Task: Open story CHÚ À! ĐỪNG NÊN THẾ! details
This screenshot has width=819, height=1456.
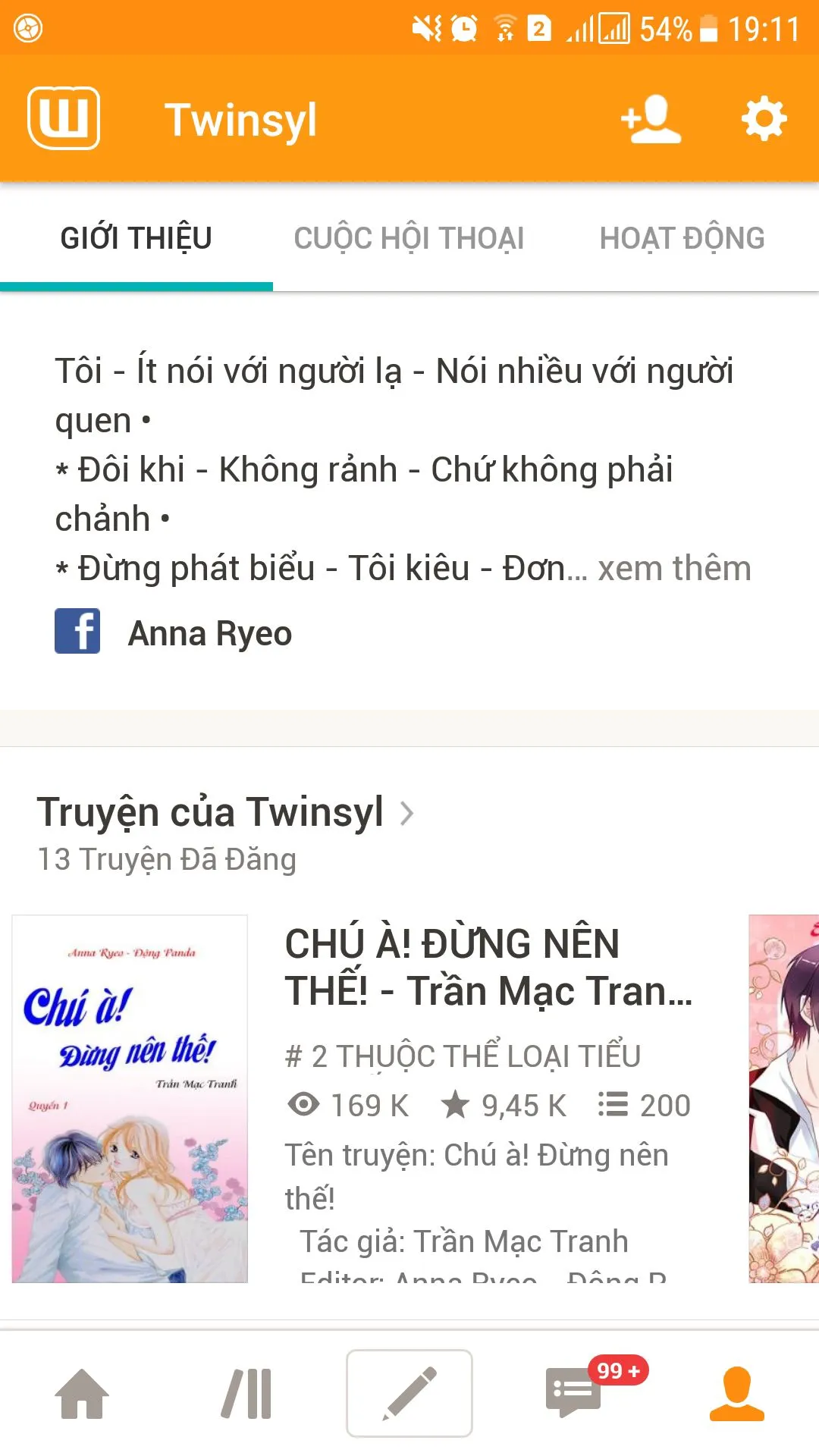Action: (x=488, y=968)
